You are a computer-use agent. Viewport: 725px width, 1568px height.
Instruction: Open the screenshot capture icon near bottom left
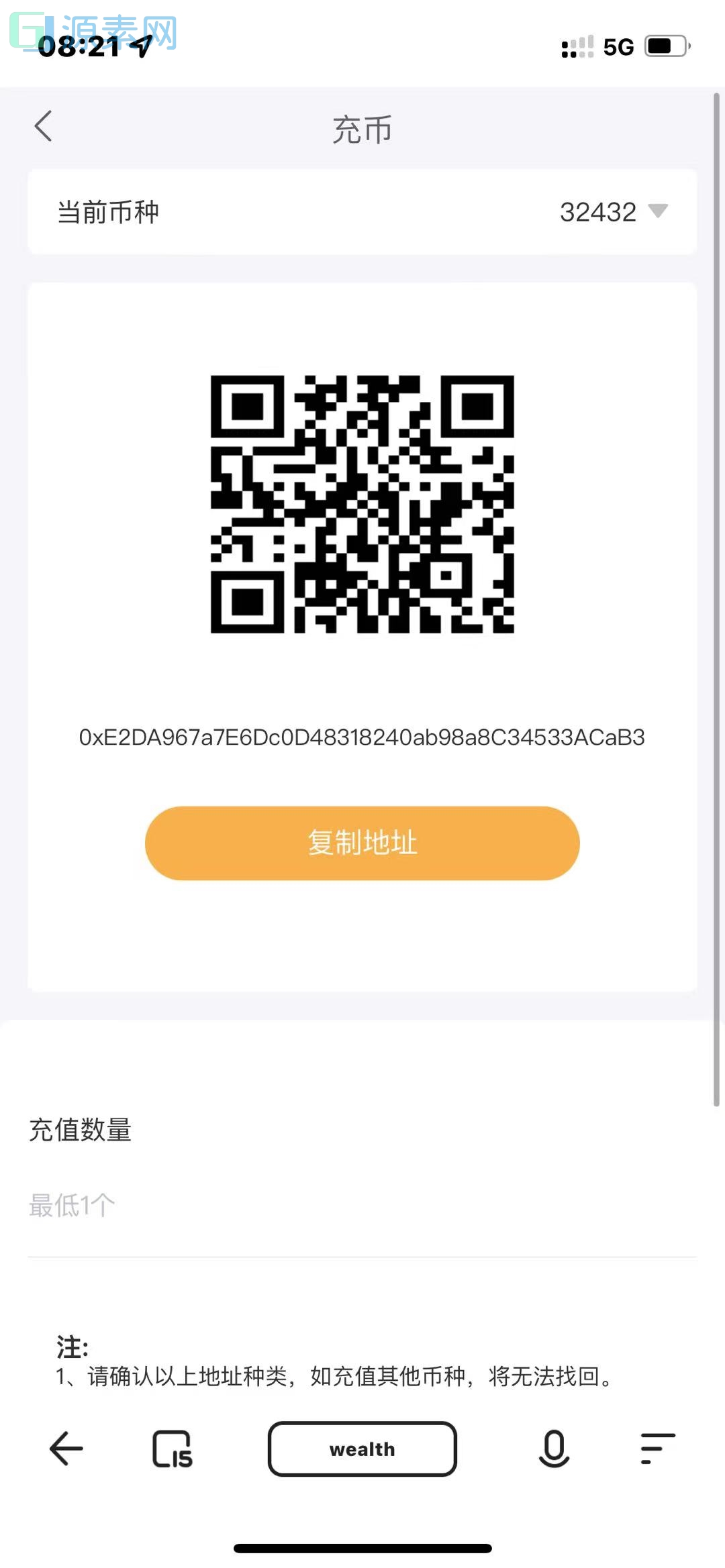click(173, 1449)
